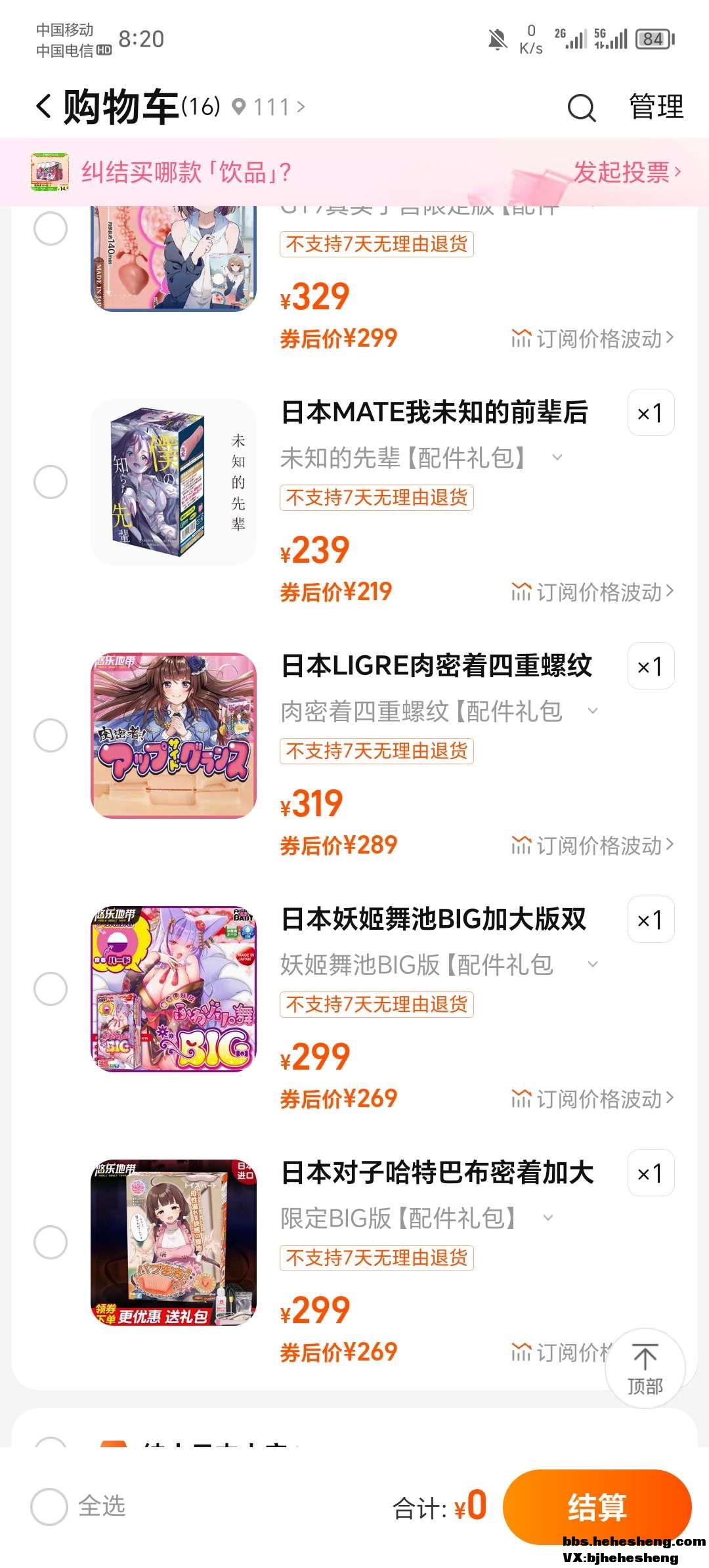Select the 日本MATE我未知的前辈后 item checkbox

51,482
